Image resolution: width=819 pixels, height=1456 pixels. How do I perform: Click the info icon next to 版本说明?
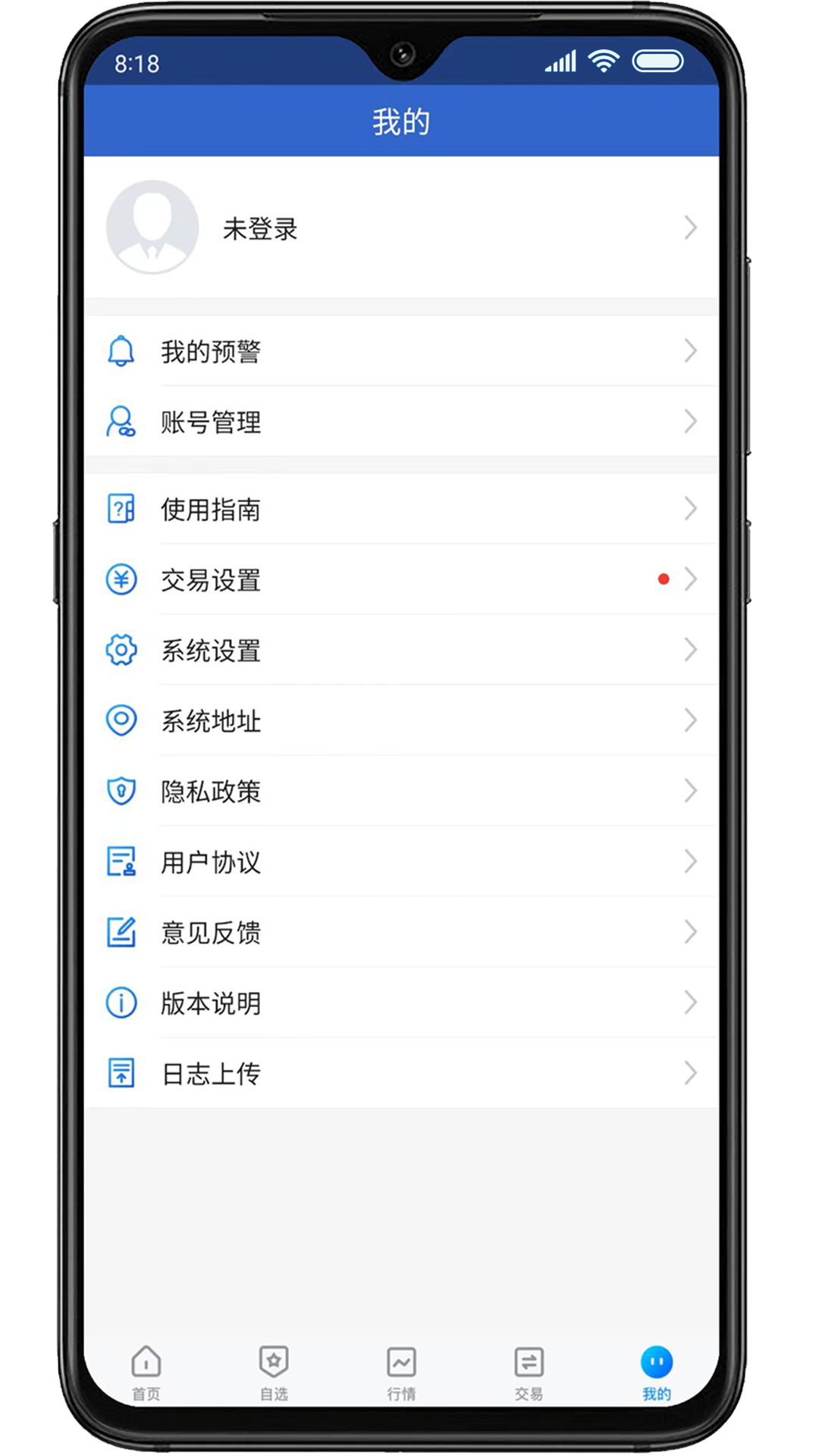[121, 1003]
